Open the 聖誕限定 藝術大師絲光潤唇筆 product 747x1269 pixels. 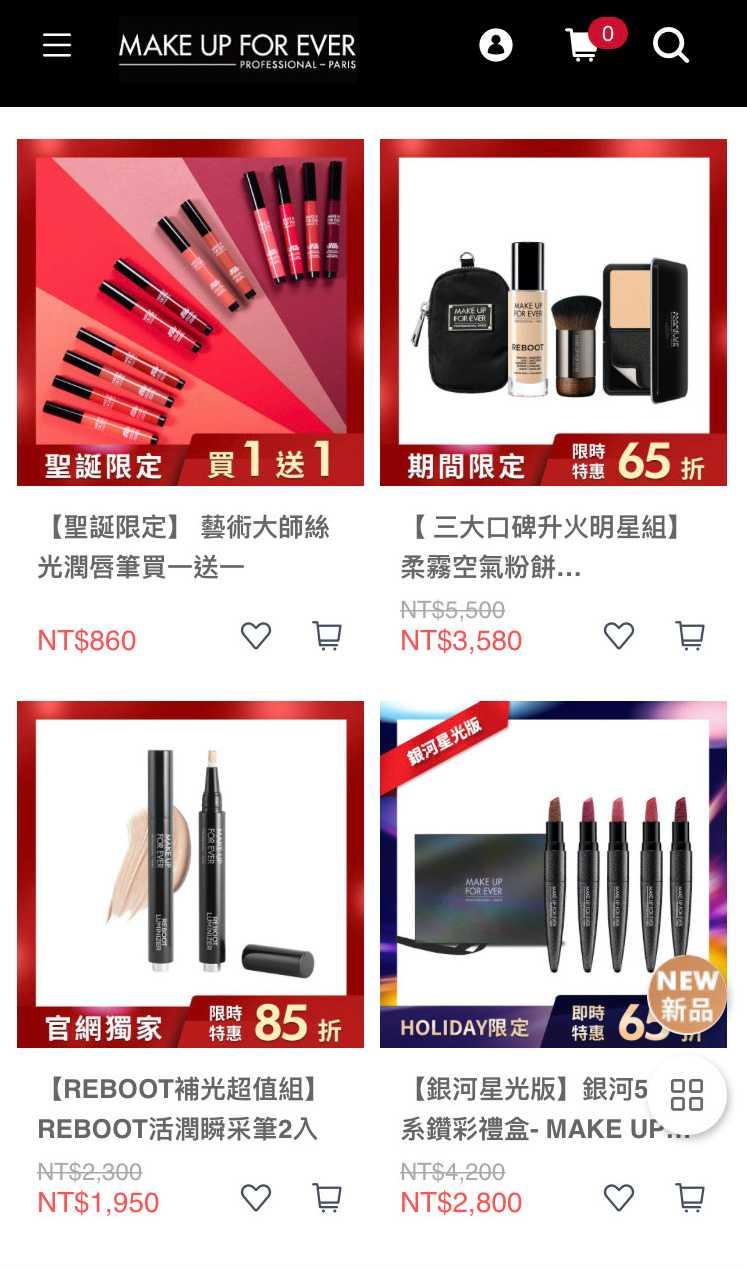coord(190,312)
